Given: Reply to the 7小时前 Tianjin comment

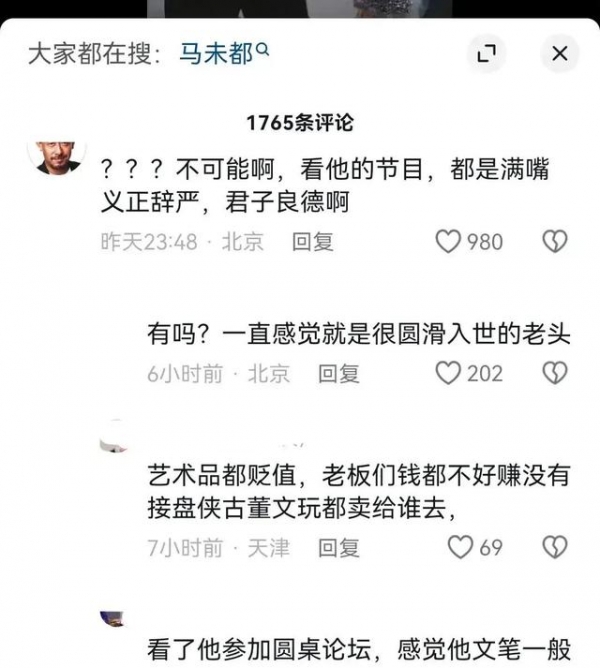Looking at the screenshot, I should (338, 547).
